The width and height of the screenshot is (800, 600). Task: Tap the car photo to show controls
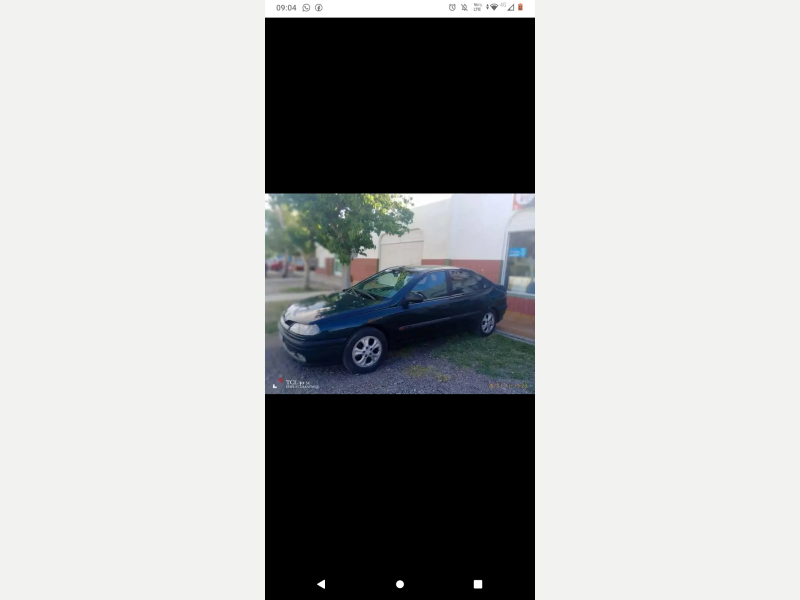point(400,293)
